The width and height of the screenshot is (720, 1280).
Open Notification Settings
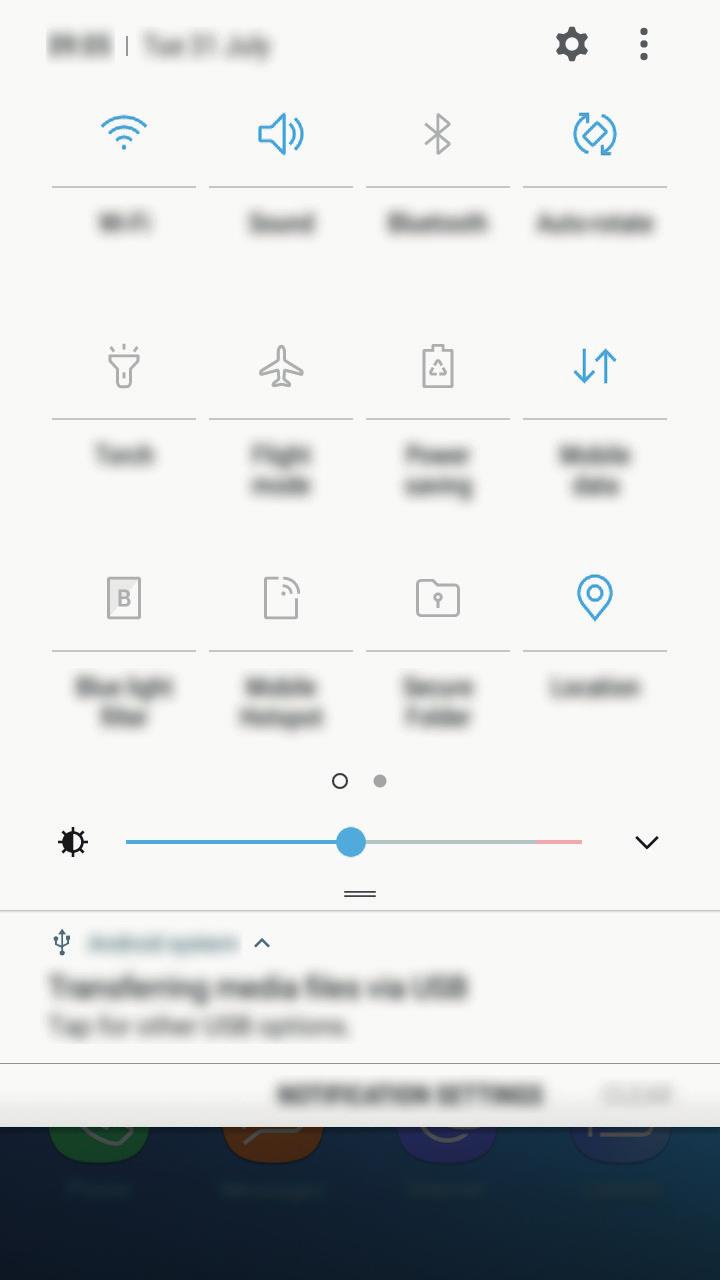click(x=410, y=1095)
